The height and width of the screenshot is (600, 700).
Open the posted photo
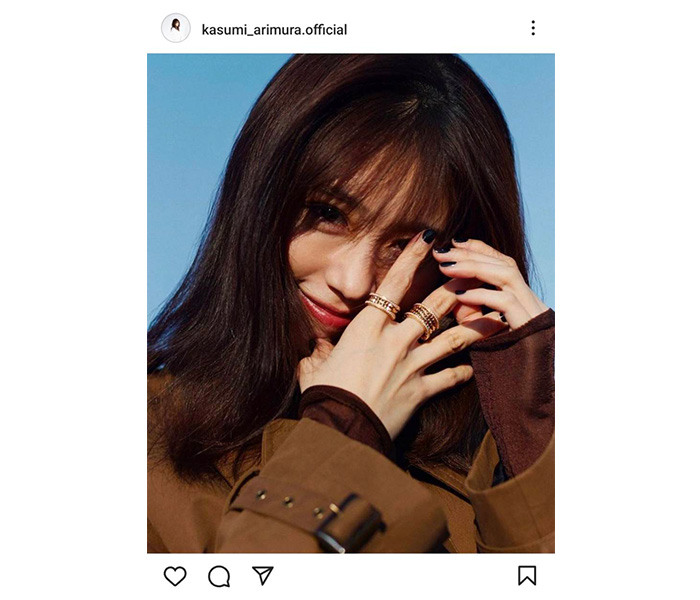[350, 303]
